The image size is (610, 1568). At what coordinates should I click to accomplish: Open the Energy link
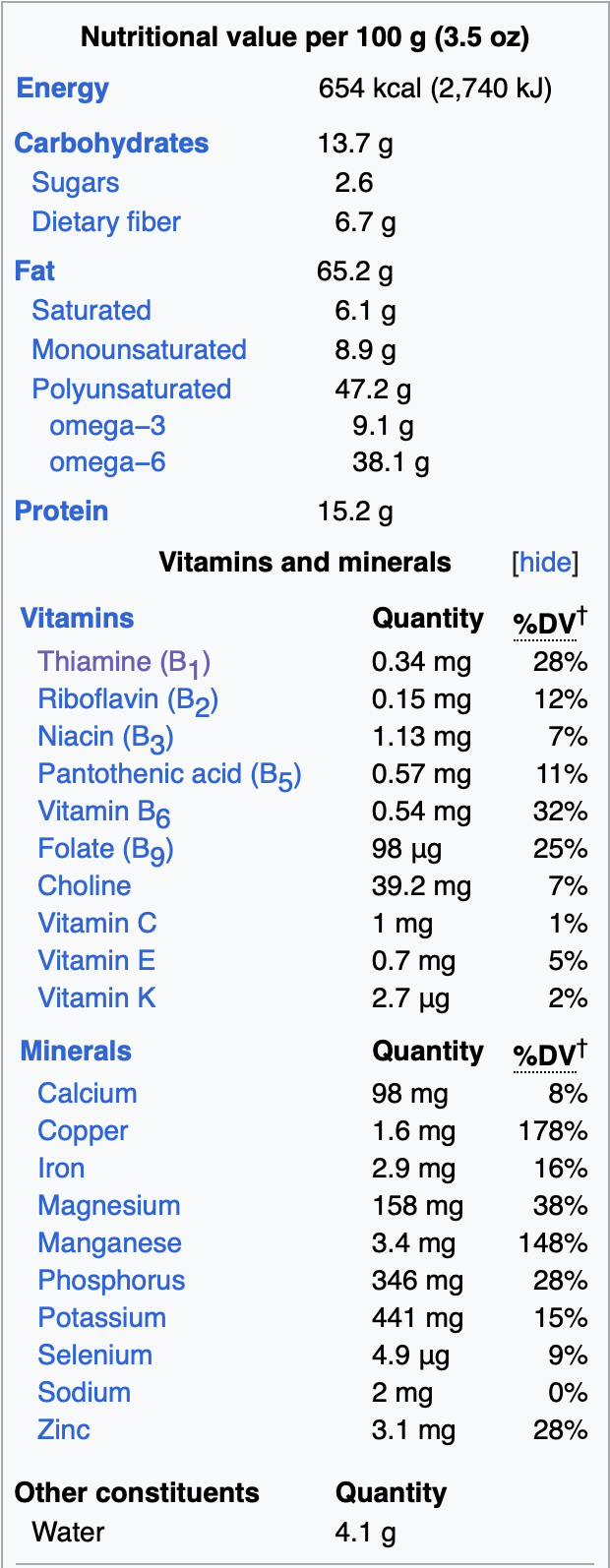click(62, 89)
